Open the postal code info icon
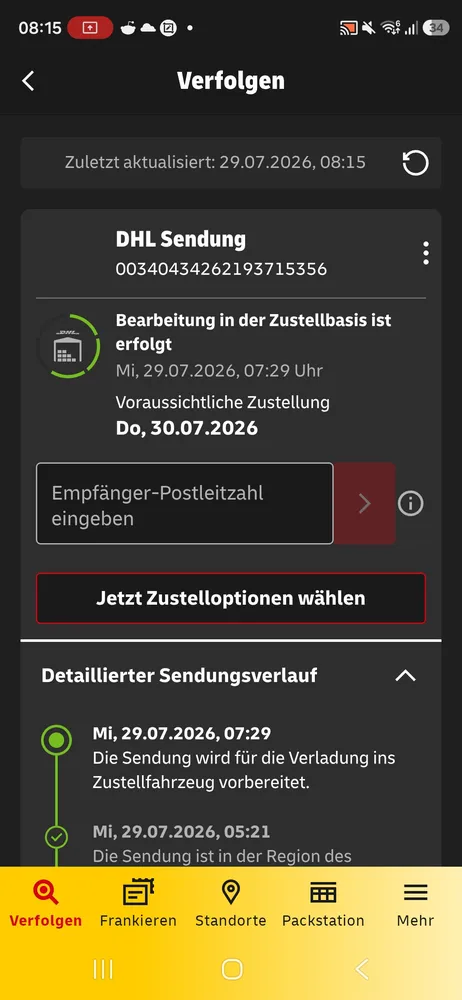 point(410,504)
